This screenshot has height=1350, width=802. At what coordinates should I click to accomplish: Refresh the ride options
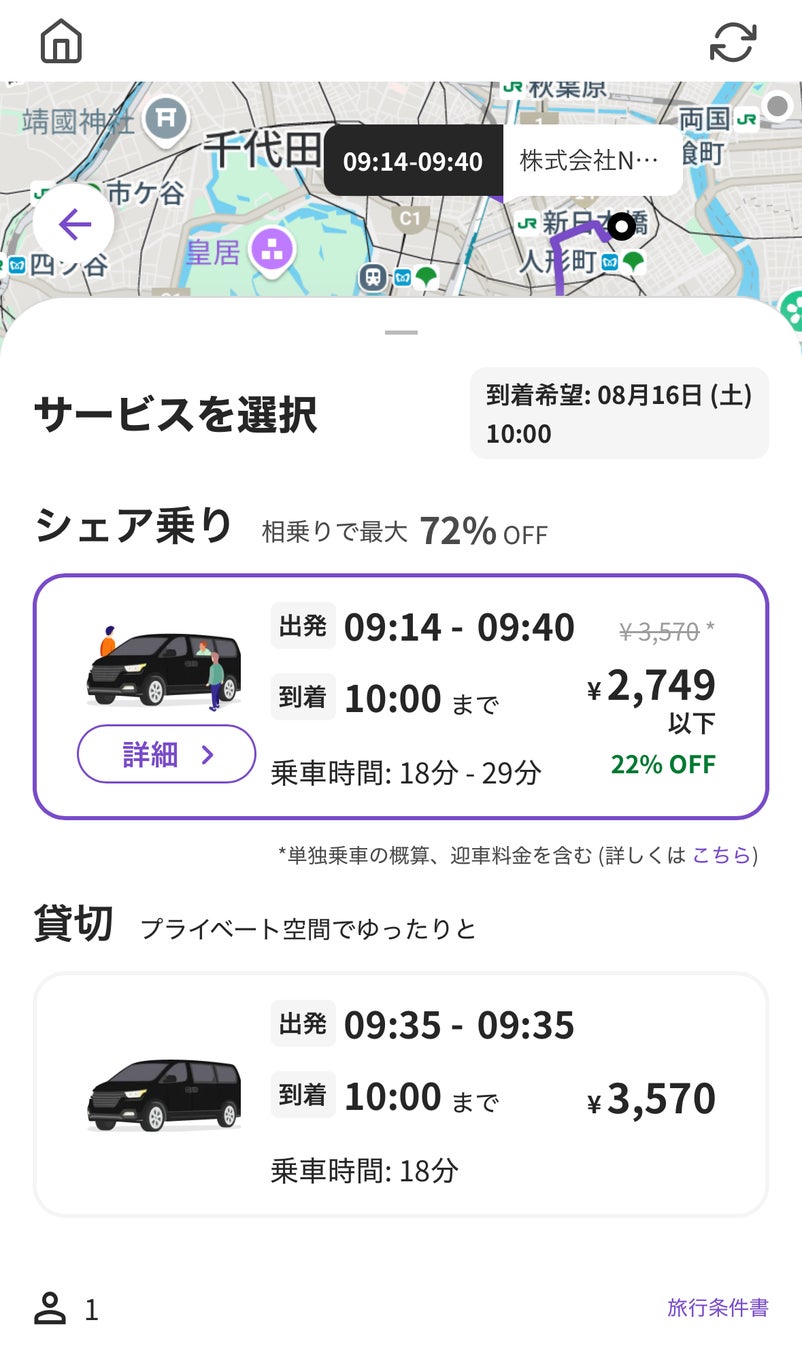pyautogui.click(x=733, y=42)
